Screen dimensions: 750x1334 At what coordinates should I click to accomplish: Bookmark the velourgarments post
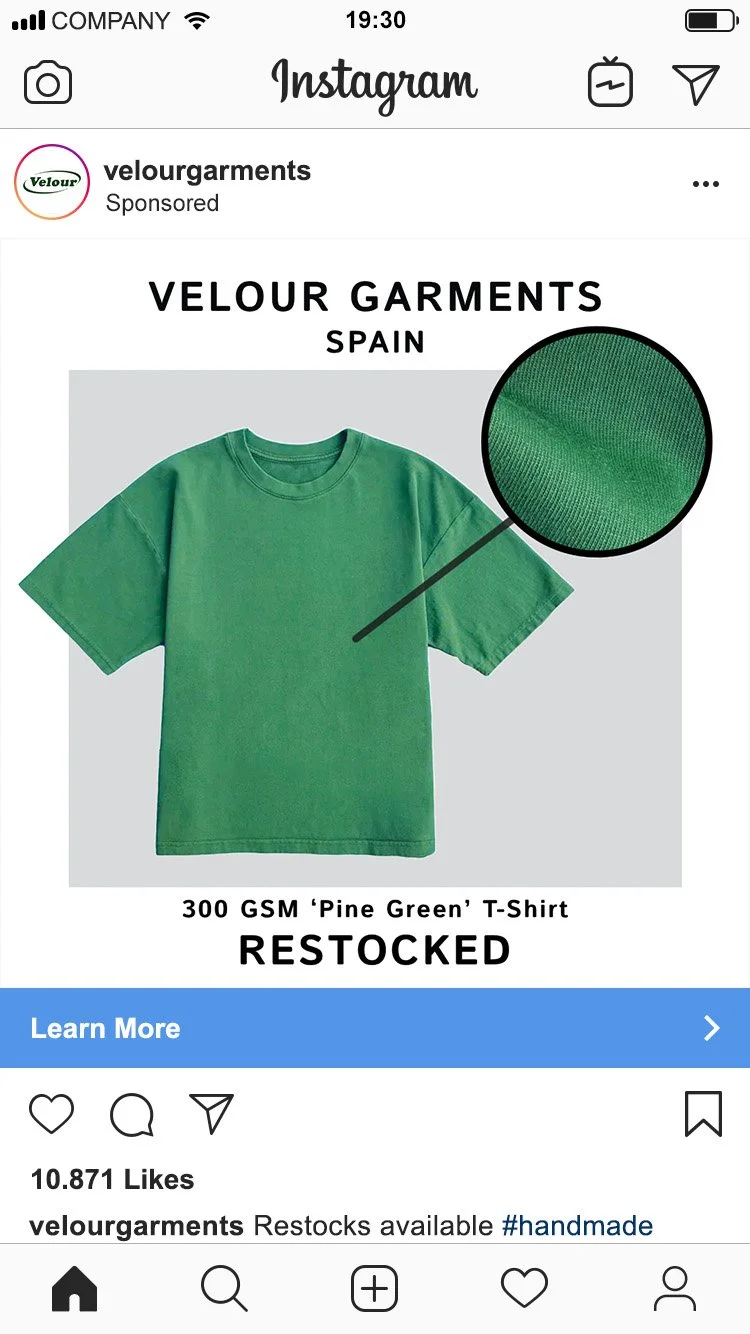point(703,1114)
